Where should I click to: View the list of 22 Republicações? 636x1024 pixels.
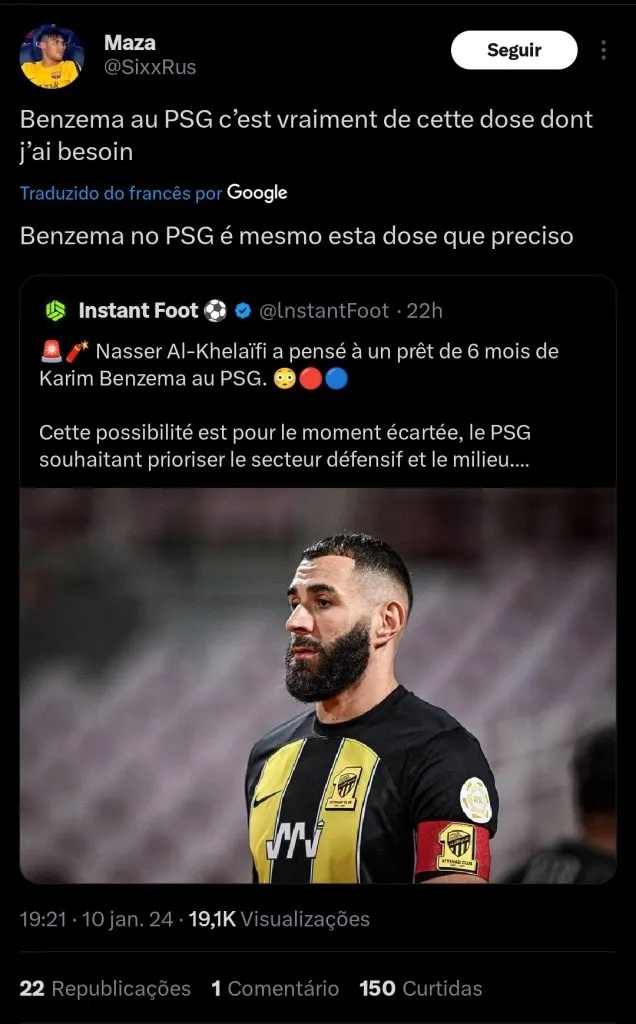coord(105,988)
